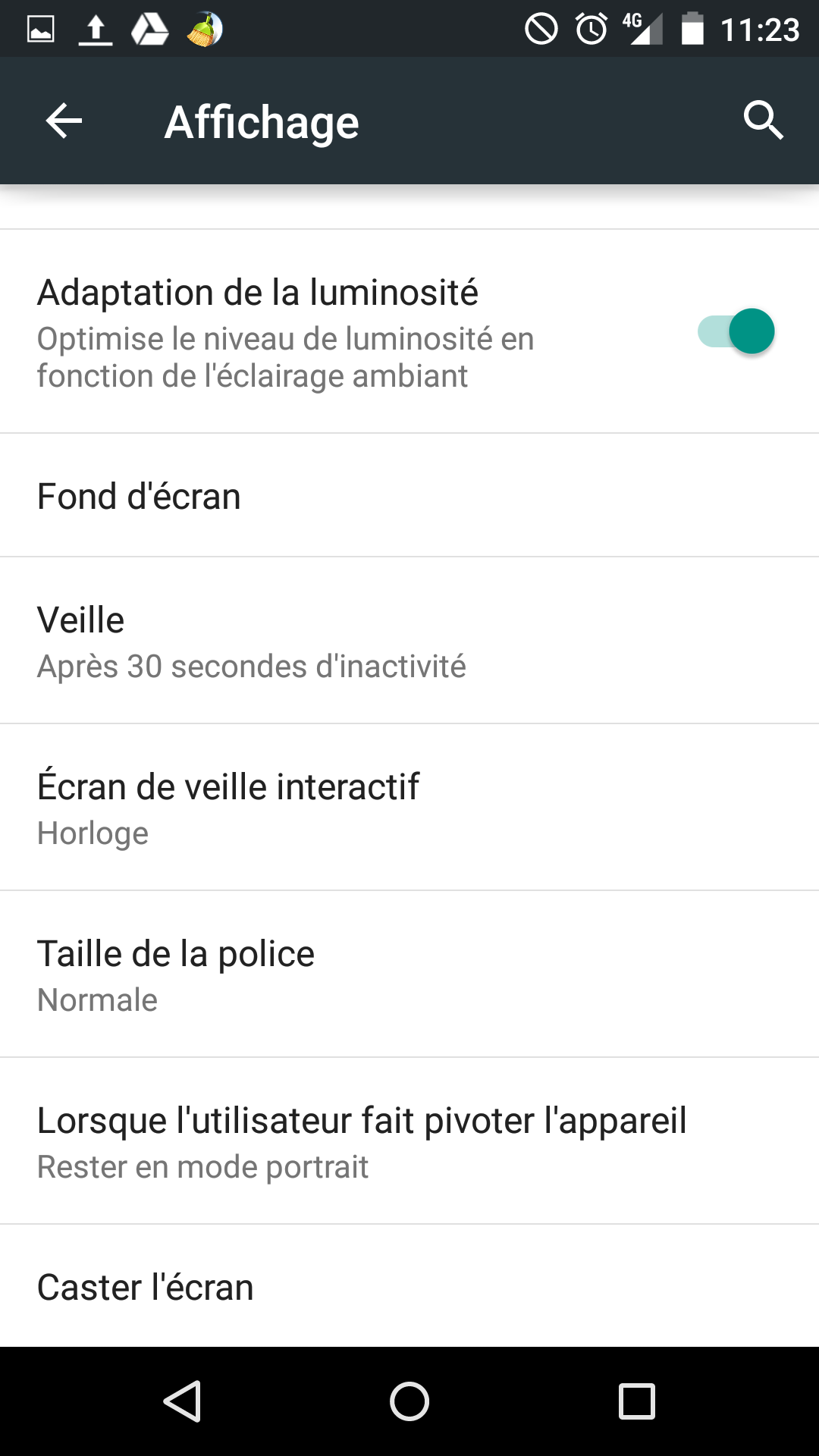This screenshot has height=1456, width=819.
Task: Open Écran de veille interactif
Action: [x=409, y=808]
